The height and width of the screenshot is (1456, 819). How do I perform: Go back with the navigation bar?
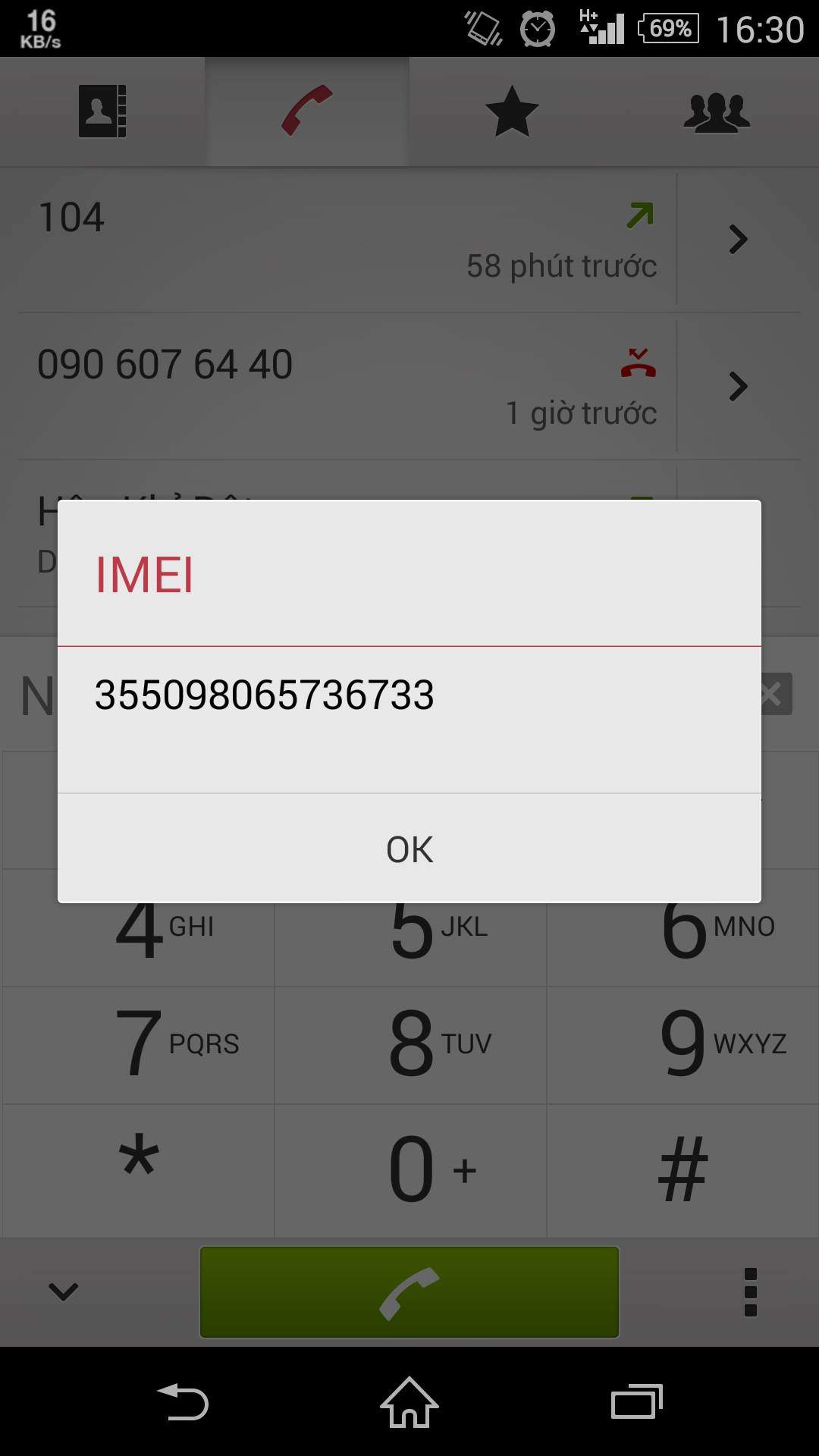pos(182,1401)
